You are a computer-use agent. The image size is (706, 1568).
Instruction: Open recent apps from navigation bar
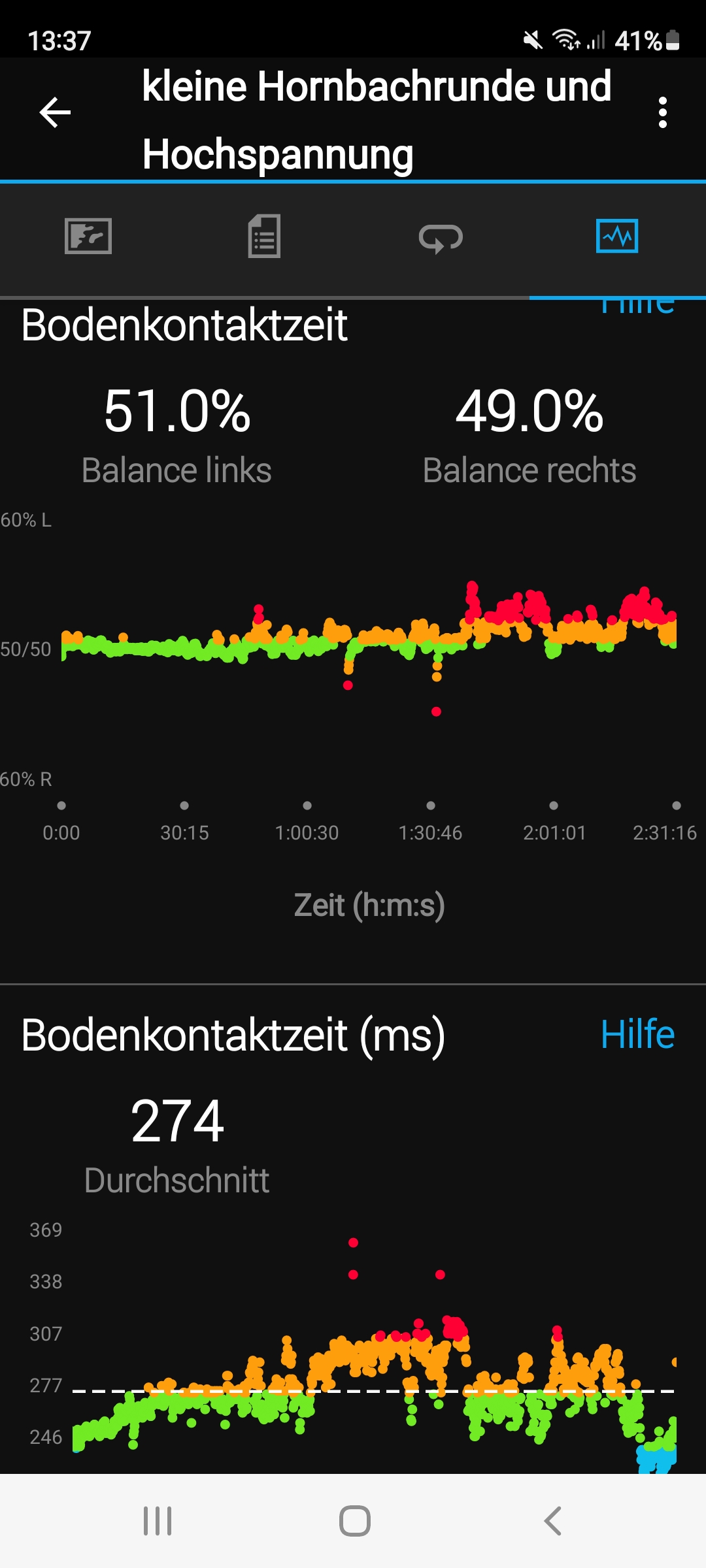click(158, 1520)
